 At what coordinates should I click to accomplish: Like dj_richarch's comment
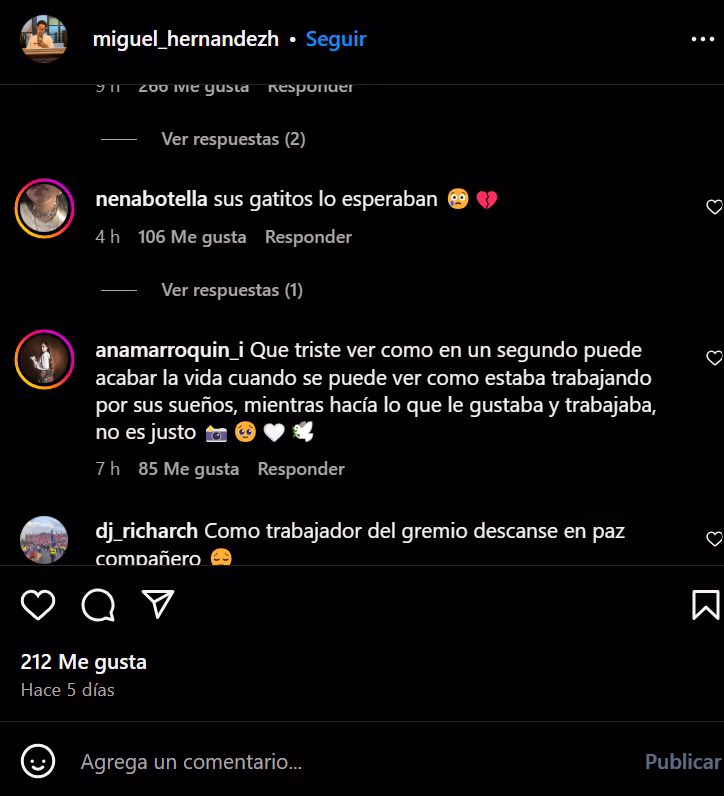[714, 539]
